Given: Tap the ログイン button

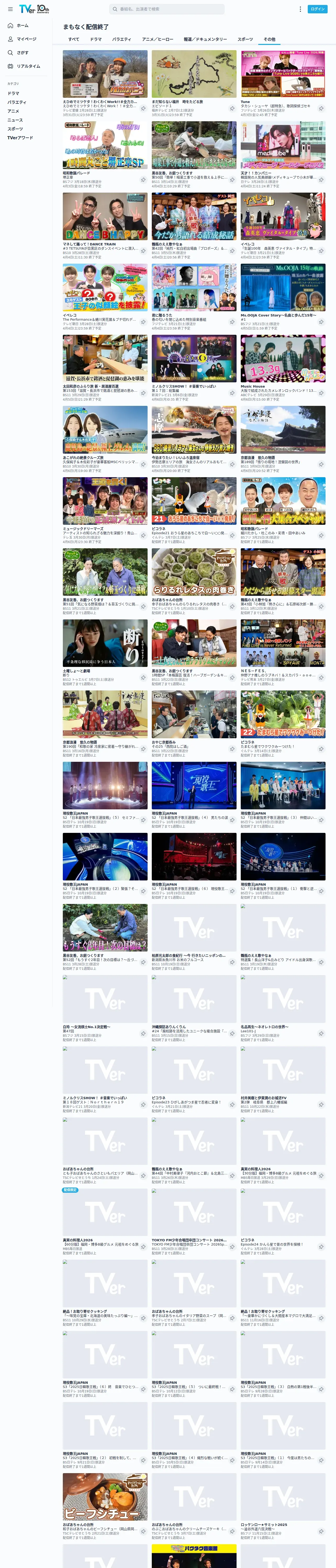Looking at the screenshot, I should (317, 9).
